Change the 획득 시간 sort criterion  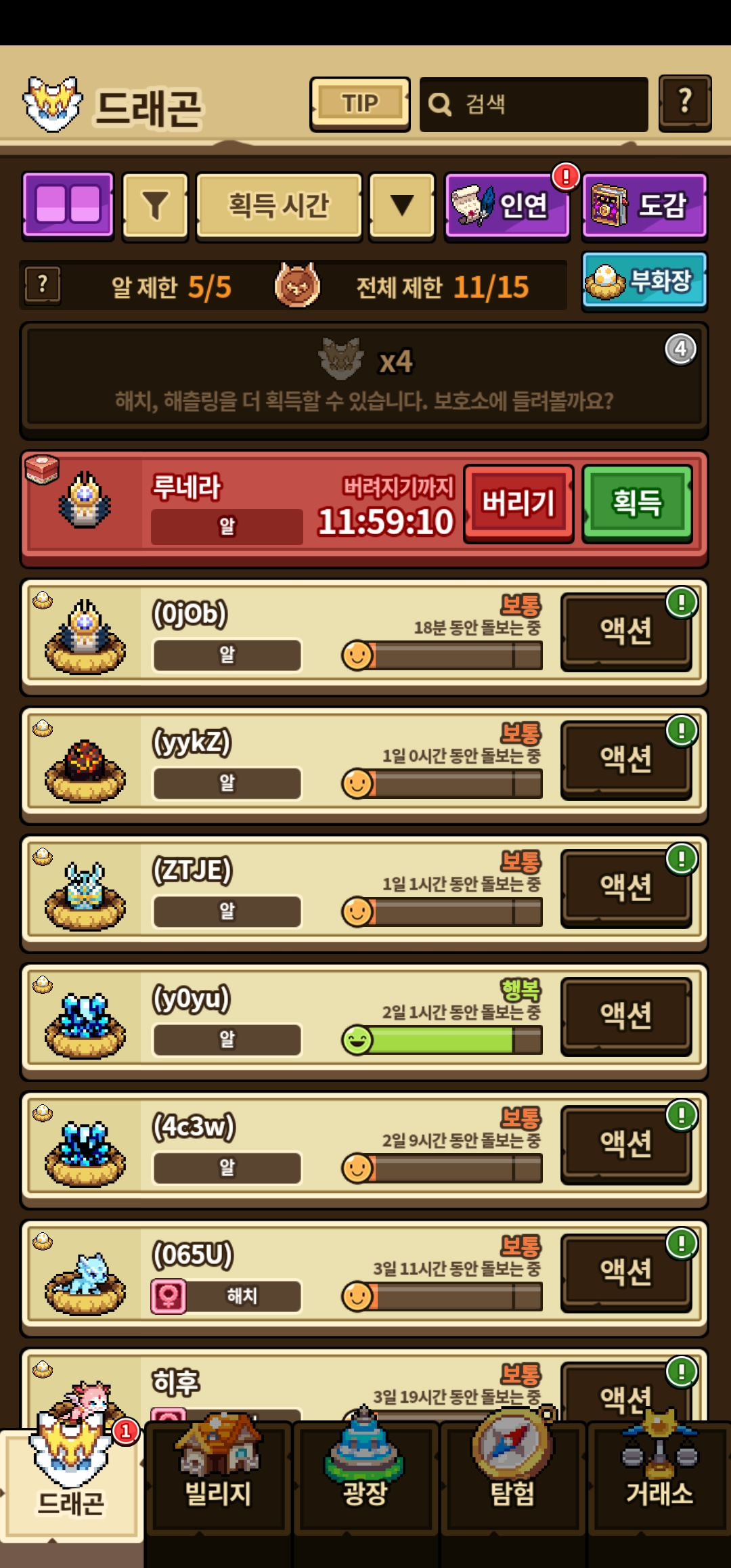(279, 206)
